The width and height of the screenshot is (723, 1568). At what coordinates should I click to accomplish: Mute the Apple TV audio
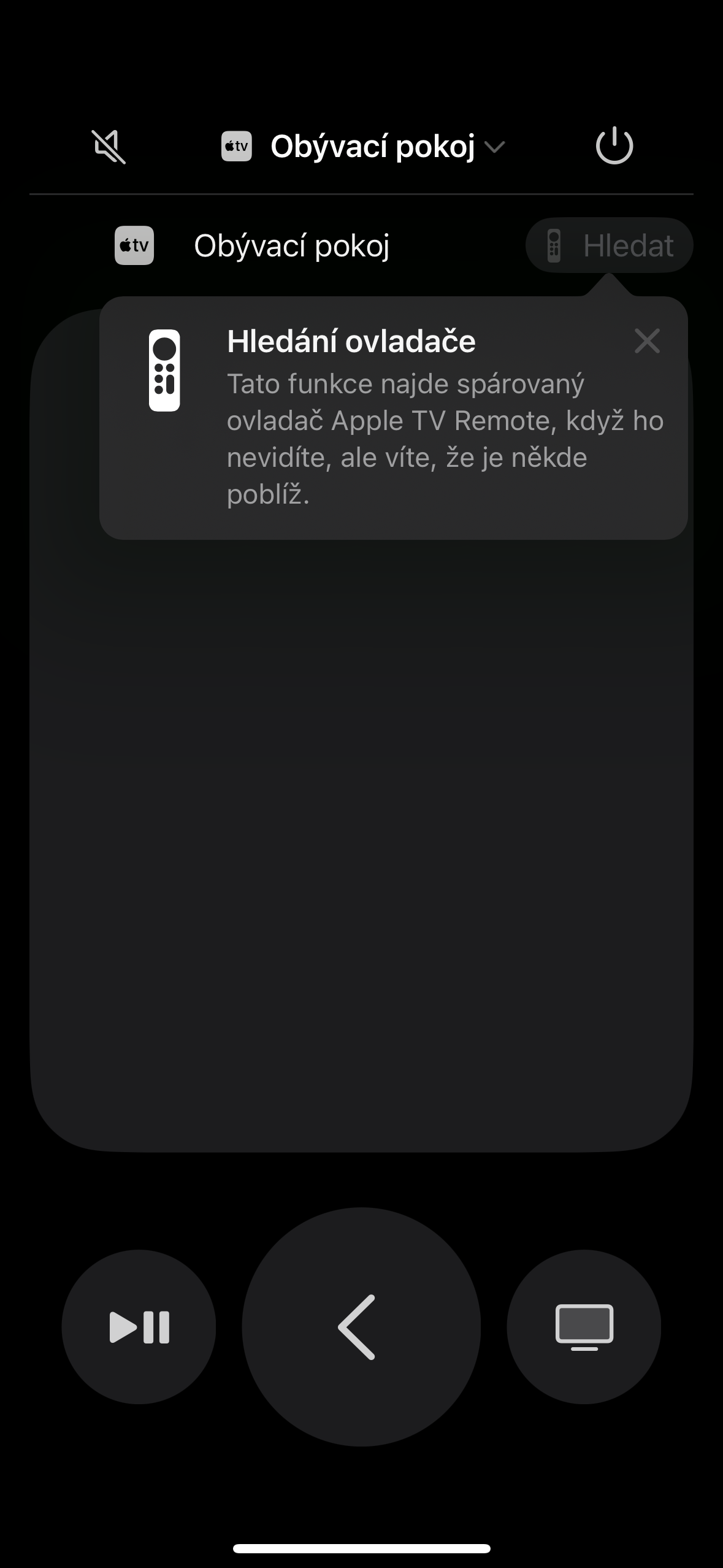[109, 147]
